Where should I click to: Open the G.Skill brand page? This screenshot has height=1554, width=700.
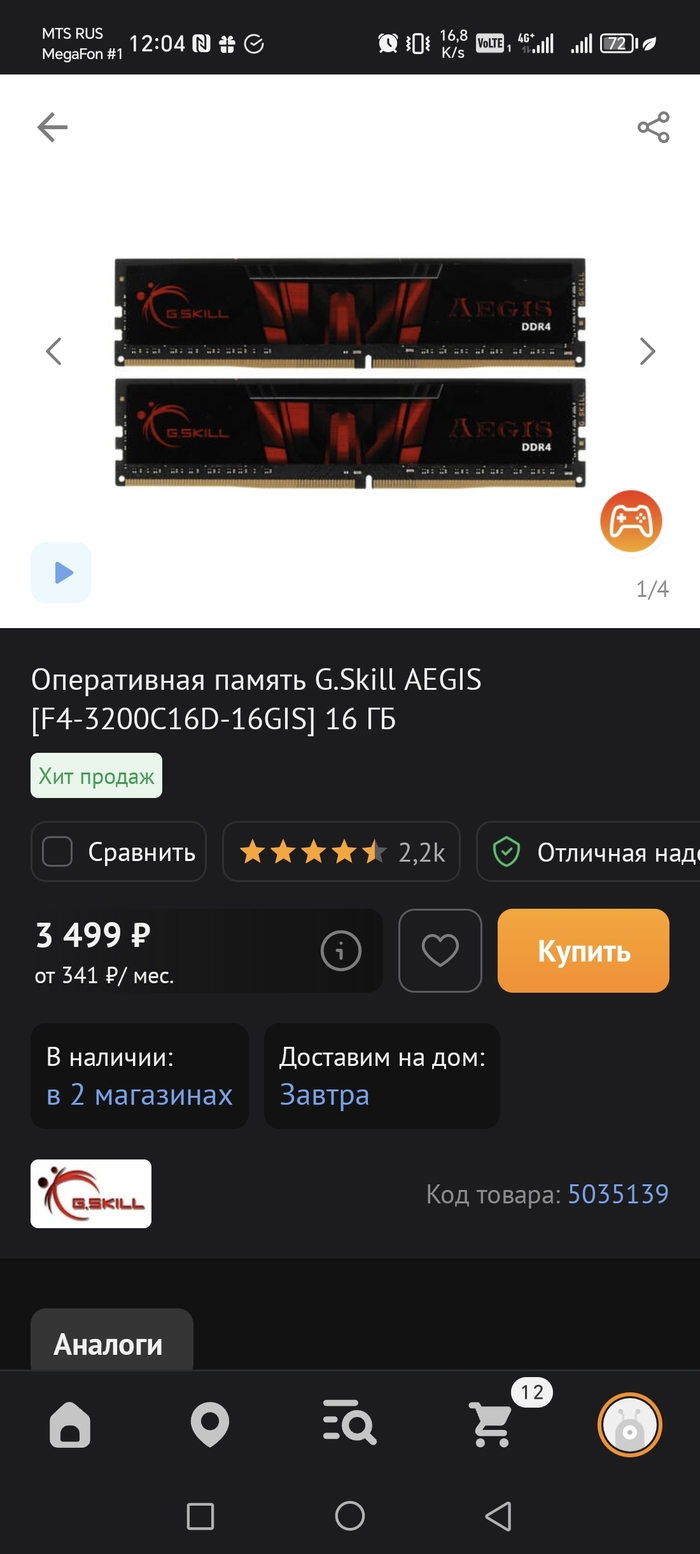91,1193
